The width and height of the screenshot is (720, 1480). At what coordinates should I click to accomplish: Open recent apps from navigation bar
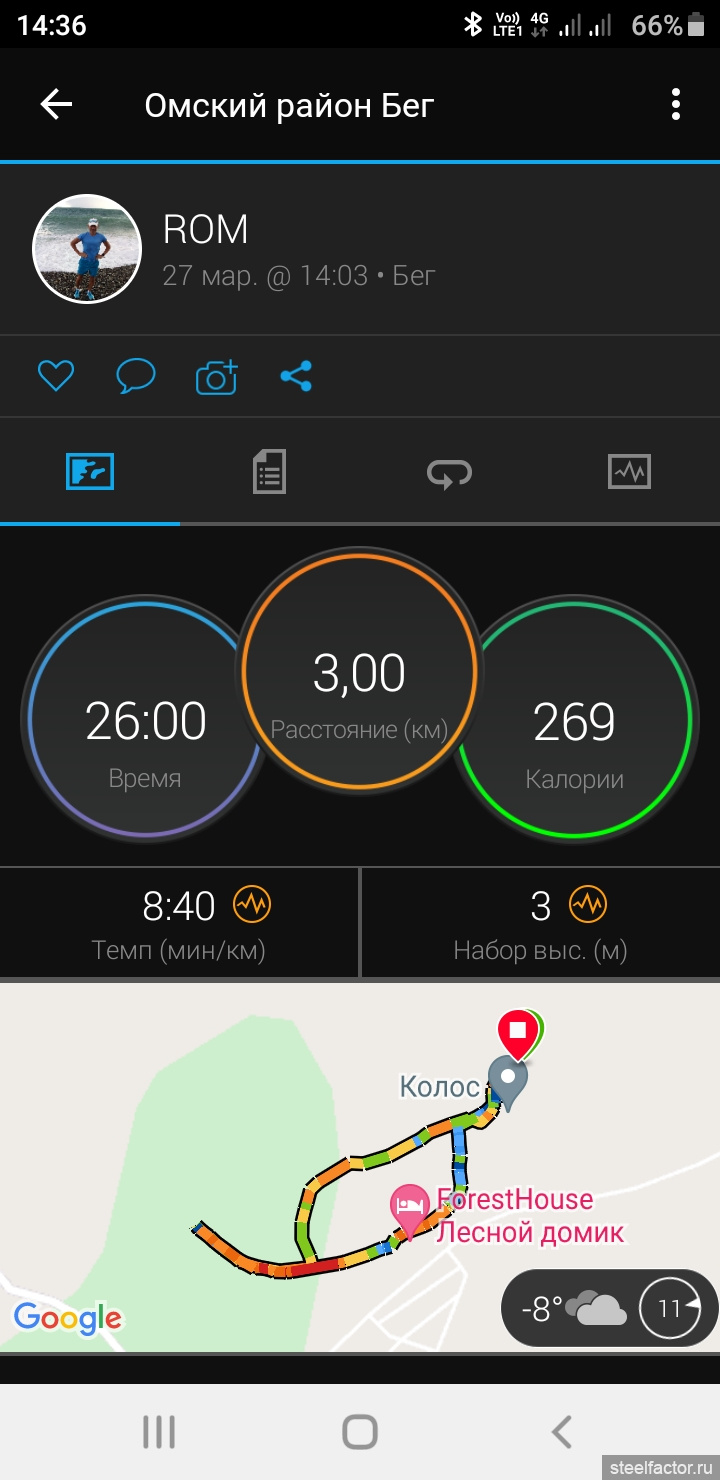click(159, 1432)
